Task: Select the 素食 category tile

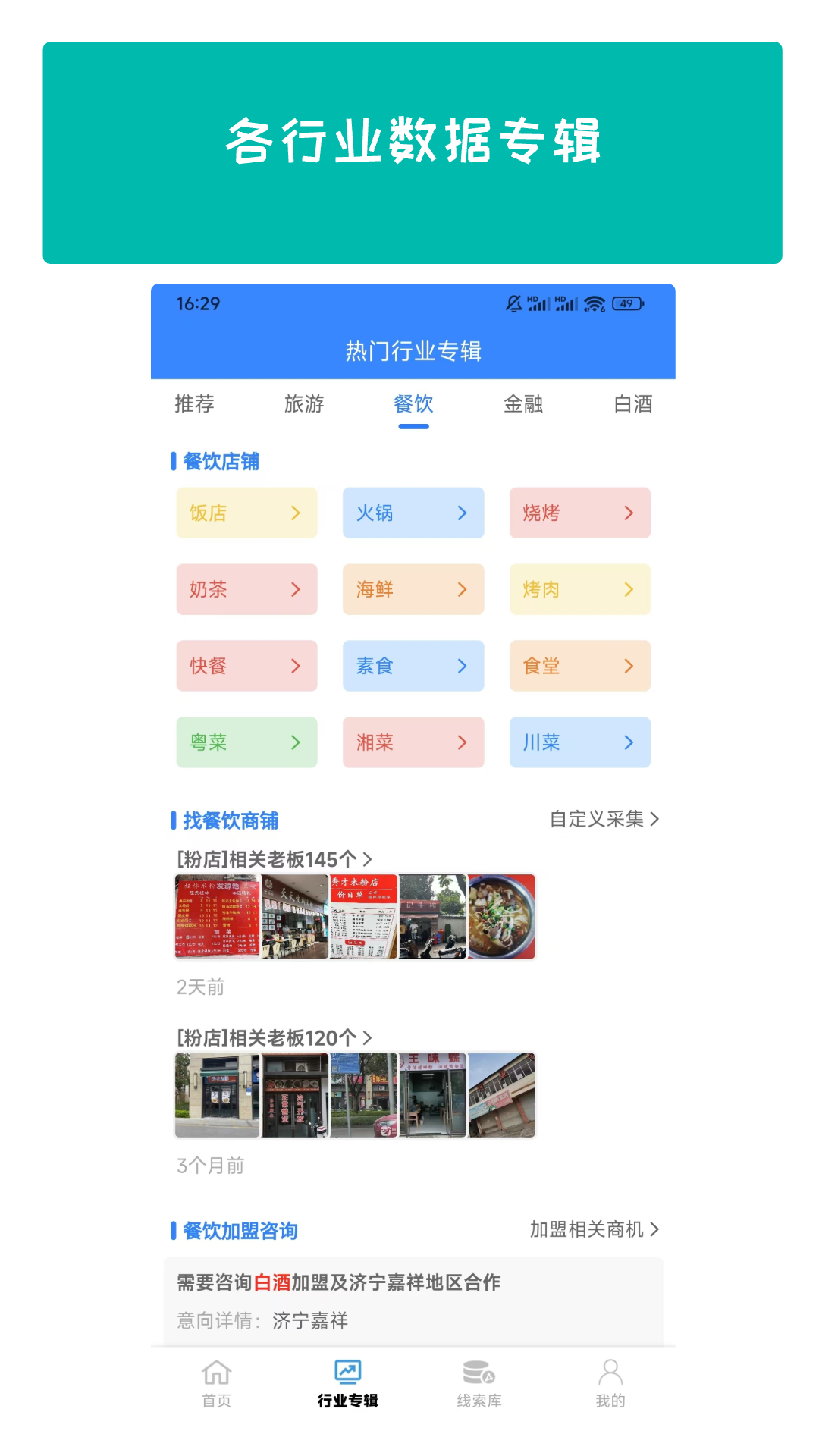Action: click(x=413, y=665)
